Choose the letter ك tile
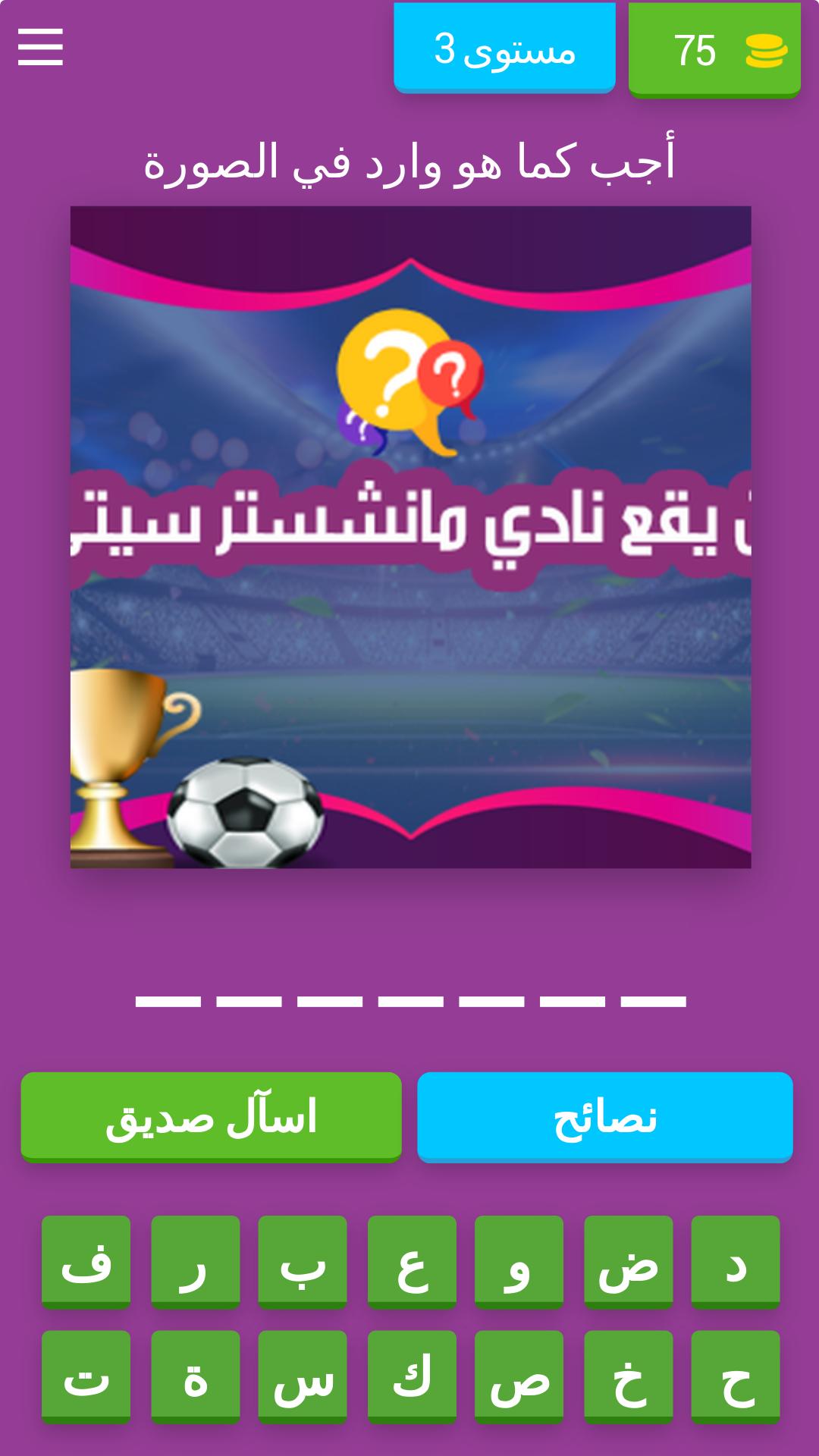Image resolution: width=819 pixels, height=1456 pixels. [x=412, y=1377]
